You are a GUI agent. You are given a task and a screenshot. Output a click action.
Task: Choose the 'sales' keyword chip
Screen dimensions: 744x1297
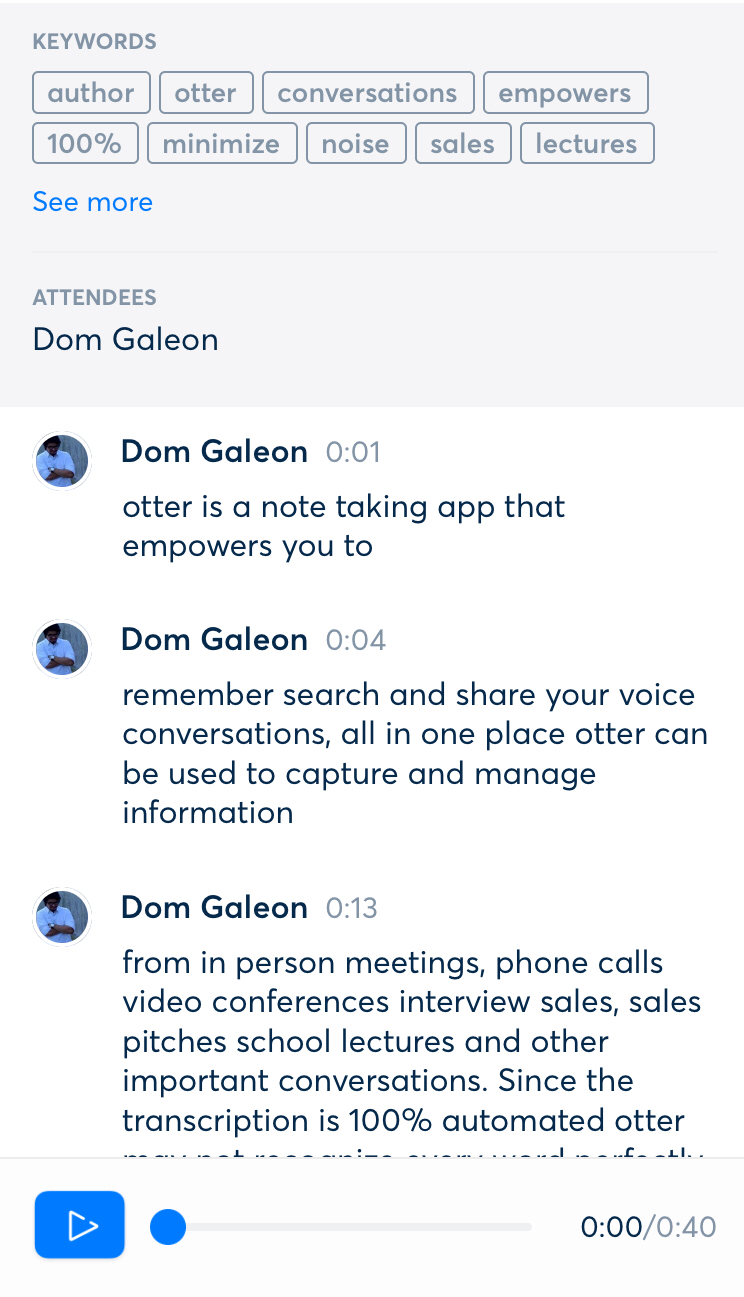pos(462,143)
